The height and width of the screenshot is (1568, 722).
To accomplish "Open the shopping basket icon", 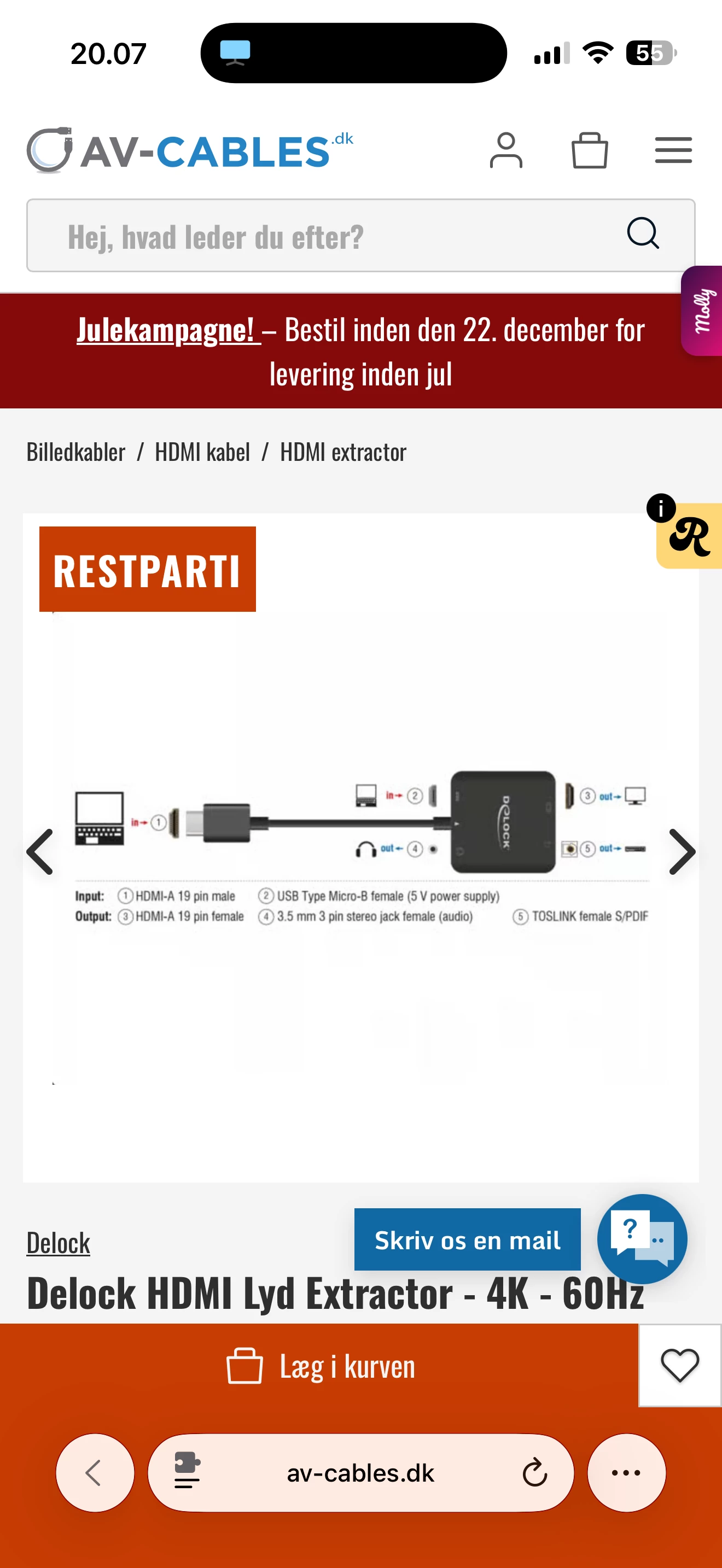I will click(x=589, y=150).
